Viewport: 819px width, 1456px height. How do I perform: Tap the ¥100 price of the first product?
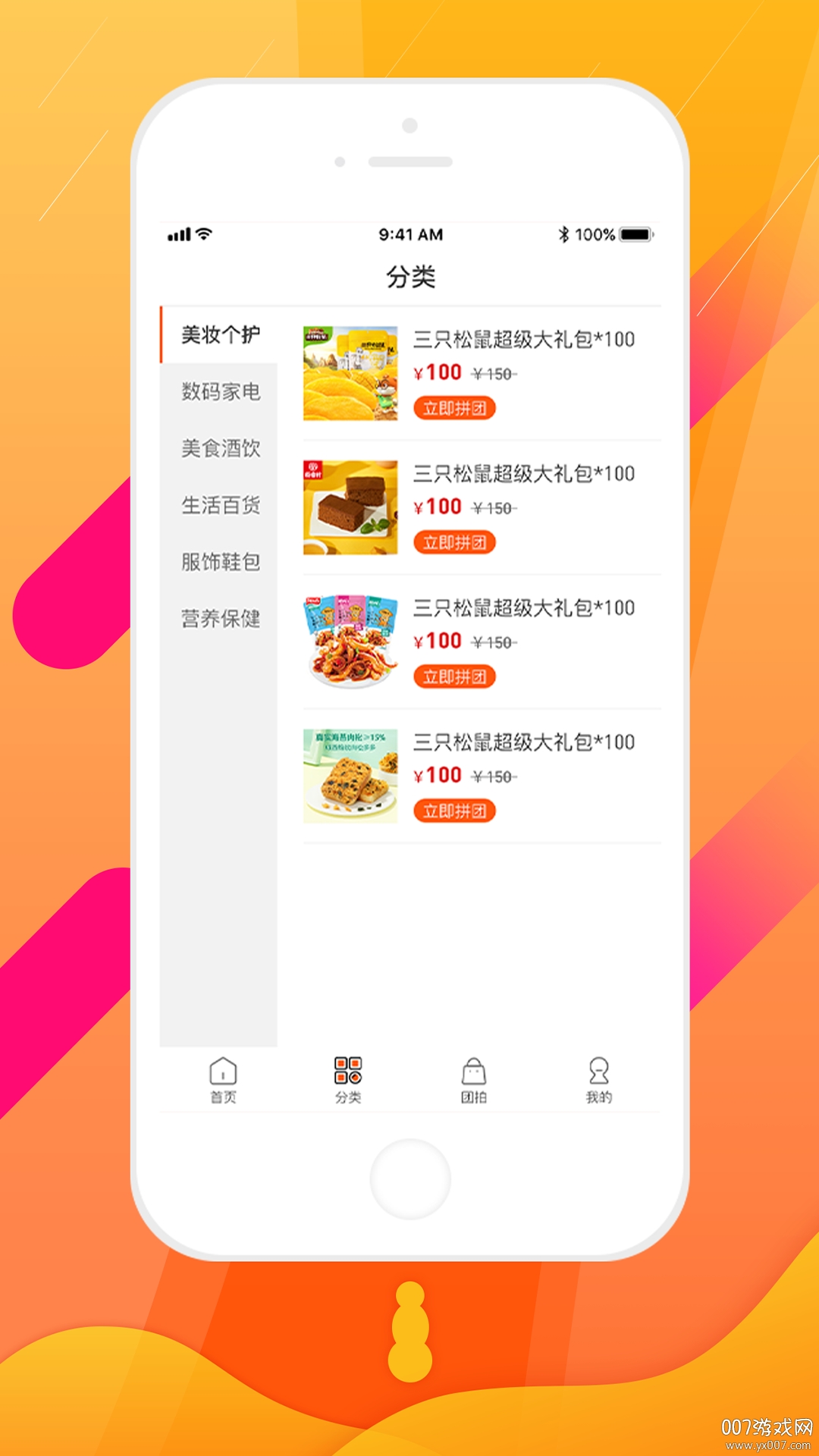coord(437,372)
